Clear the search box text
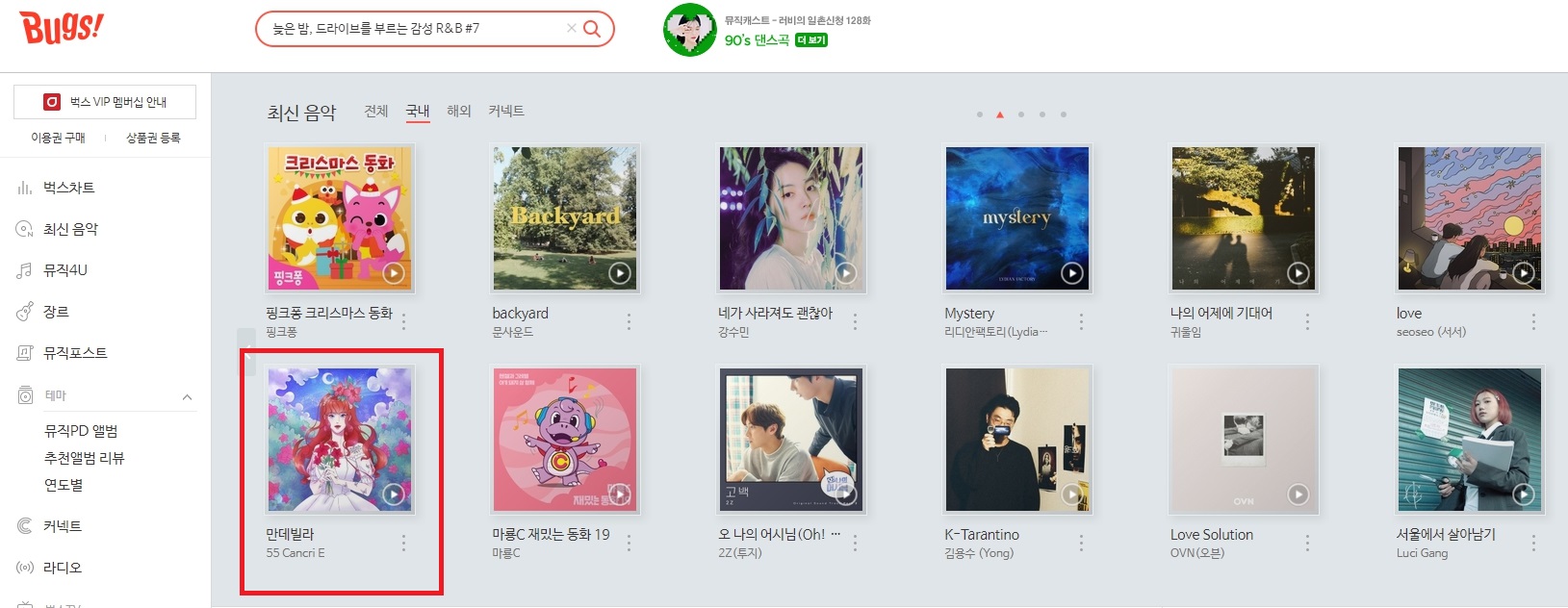 (571, 29)
